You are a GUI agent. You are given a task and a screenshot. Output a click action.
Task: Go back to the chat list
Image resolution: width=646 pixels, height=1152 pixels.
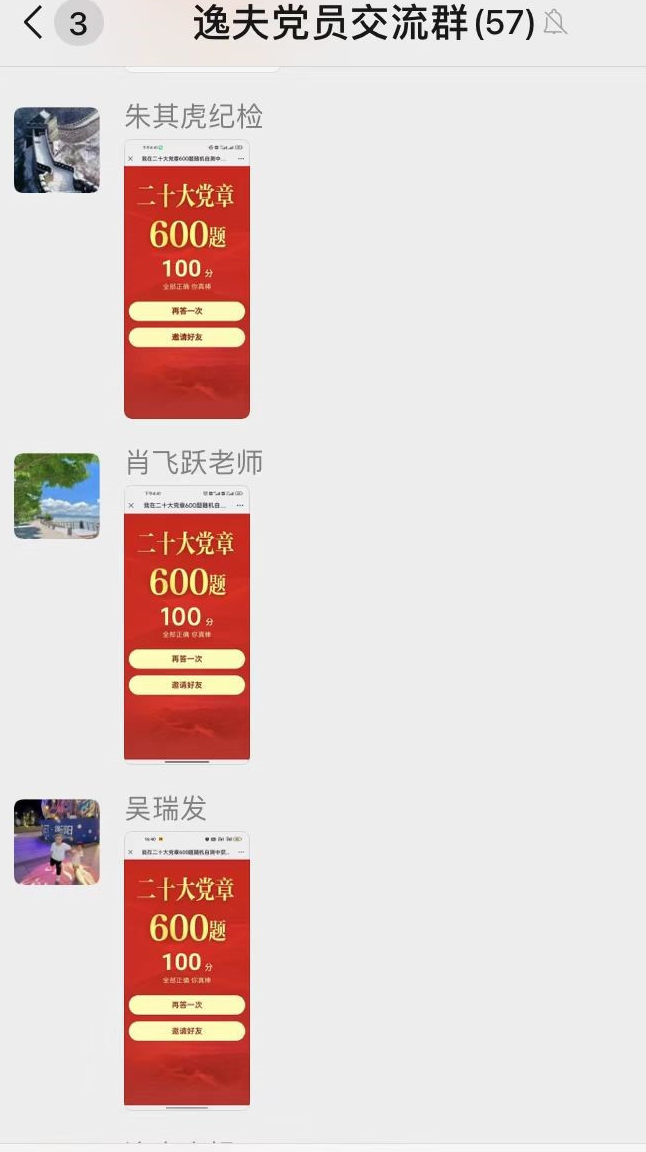click(36, 23)
